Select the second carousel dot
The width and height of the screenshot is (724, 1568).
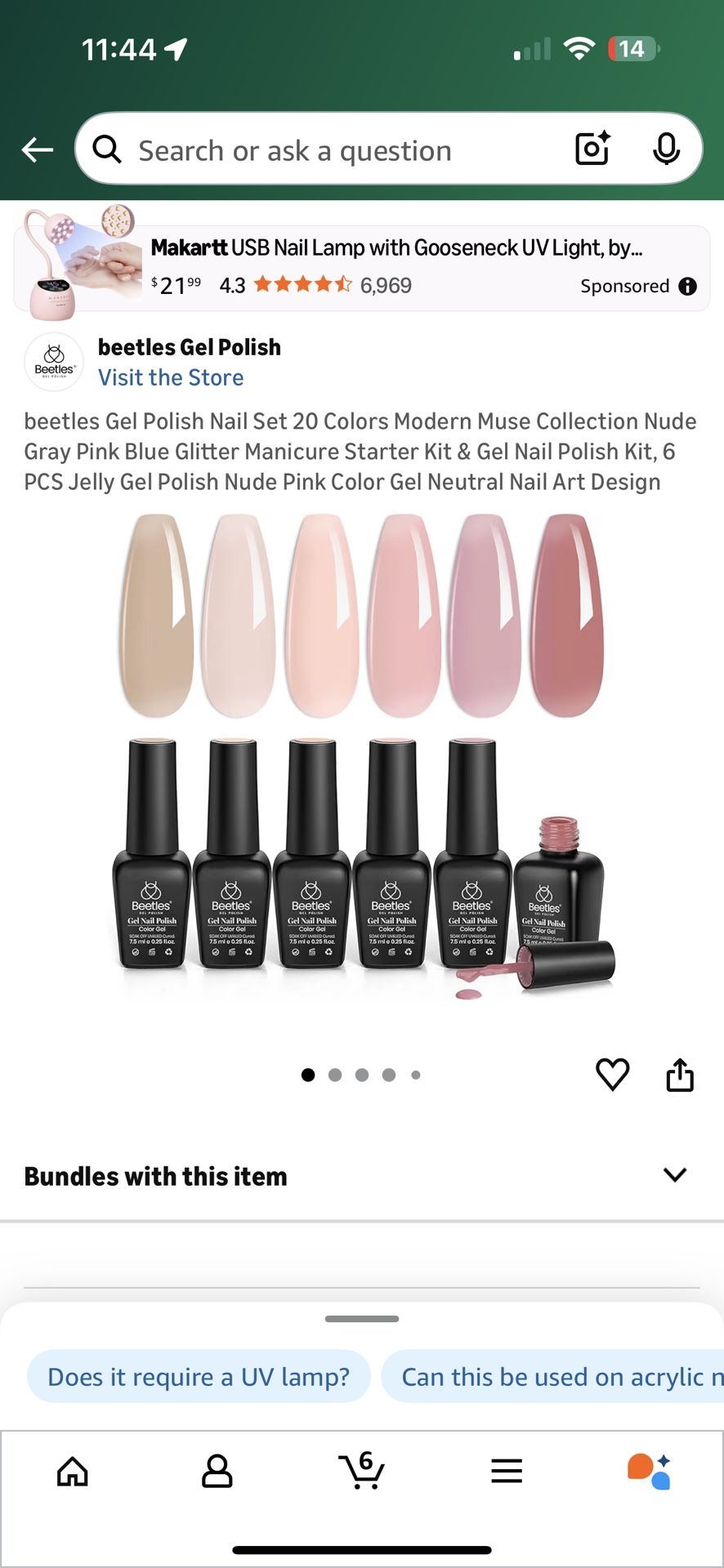click(x=335, y=1075)
